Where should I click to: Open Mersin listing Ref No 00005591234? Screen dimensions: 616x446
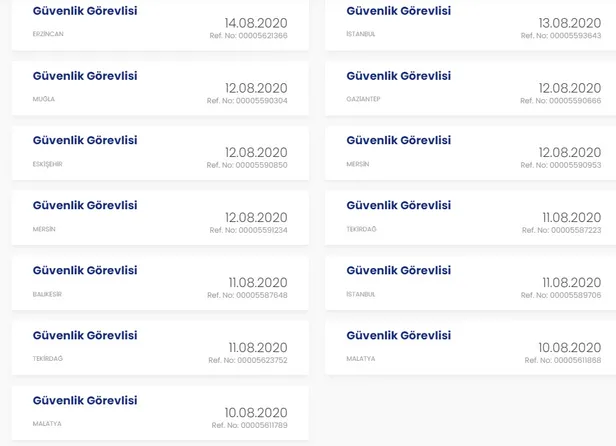coord(85,206)
